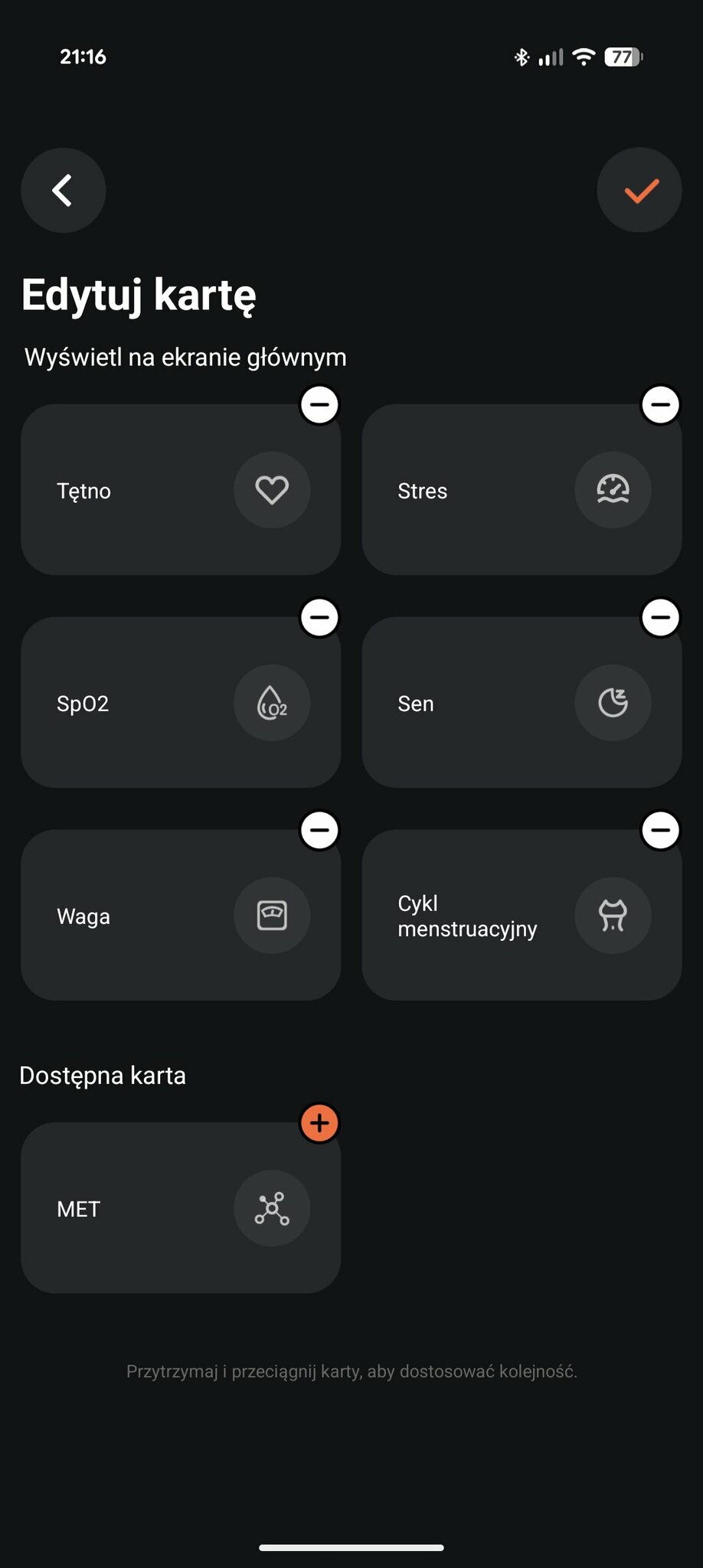Go back using the arrow button

point(63,190)
